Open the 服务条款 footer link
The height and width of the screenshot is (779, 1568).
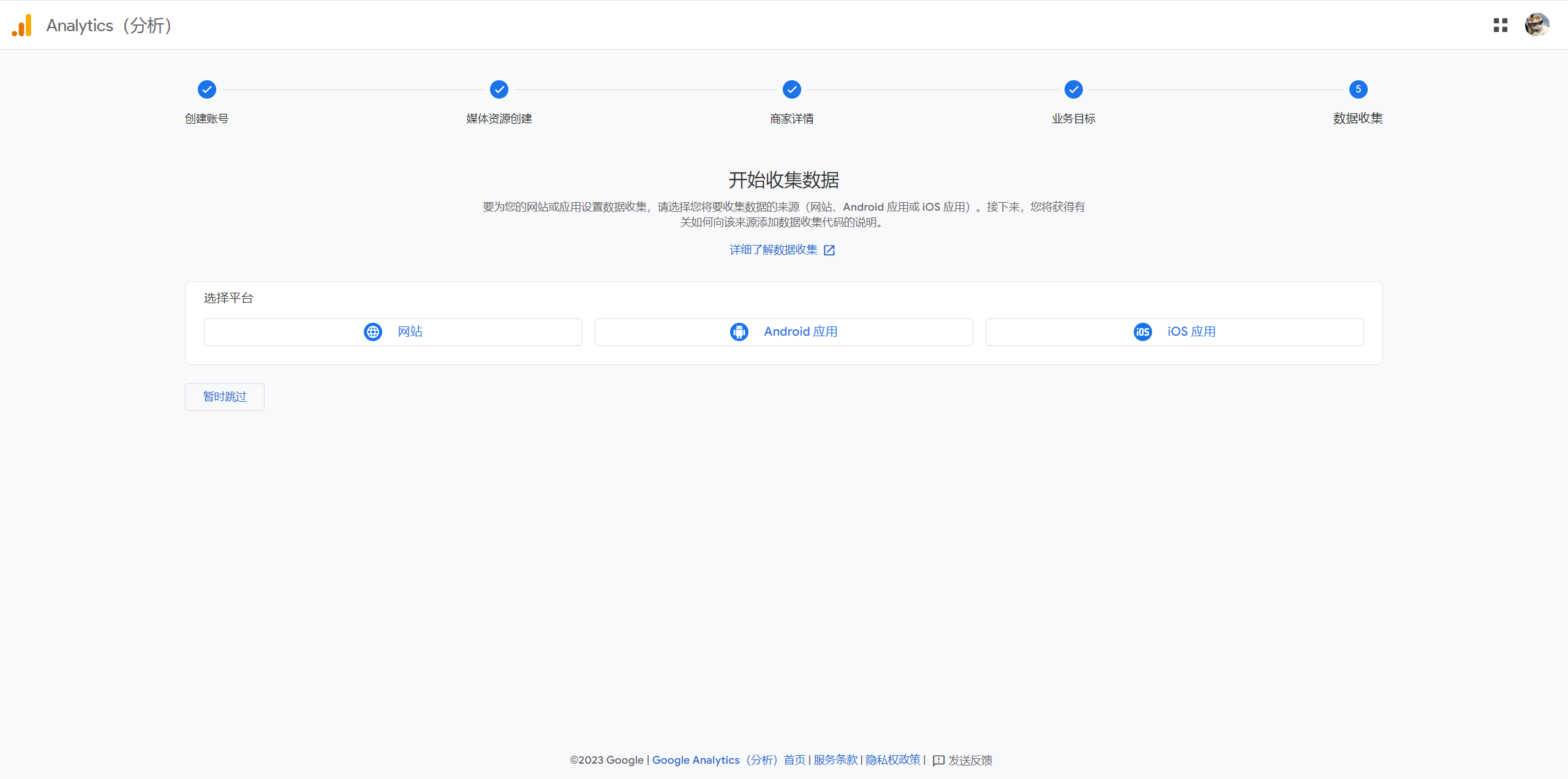tap(835, 760)
